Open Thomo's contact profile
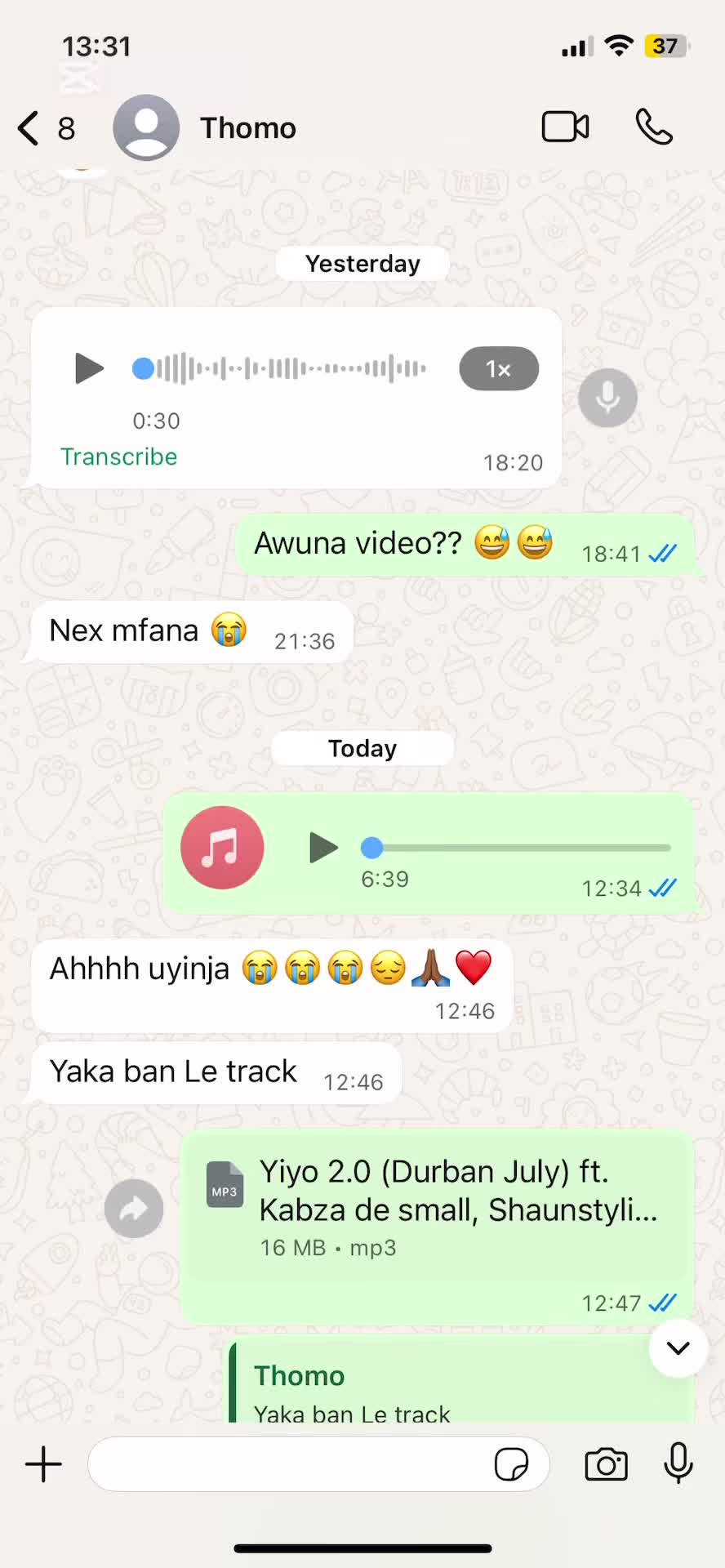Viewport: 725px width, 1568px height. pos(247,128)
